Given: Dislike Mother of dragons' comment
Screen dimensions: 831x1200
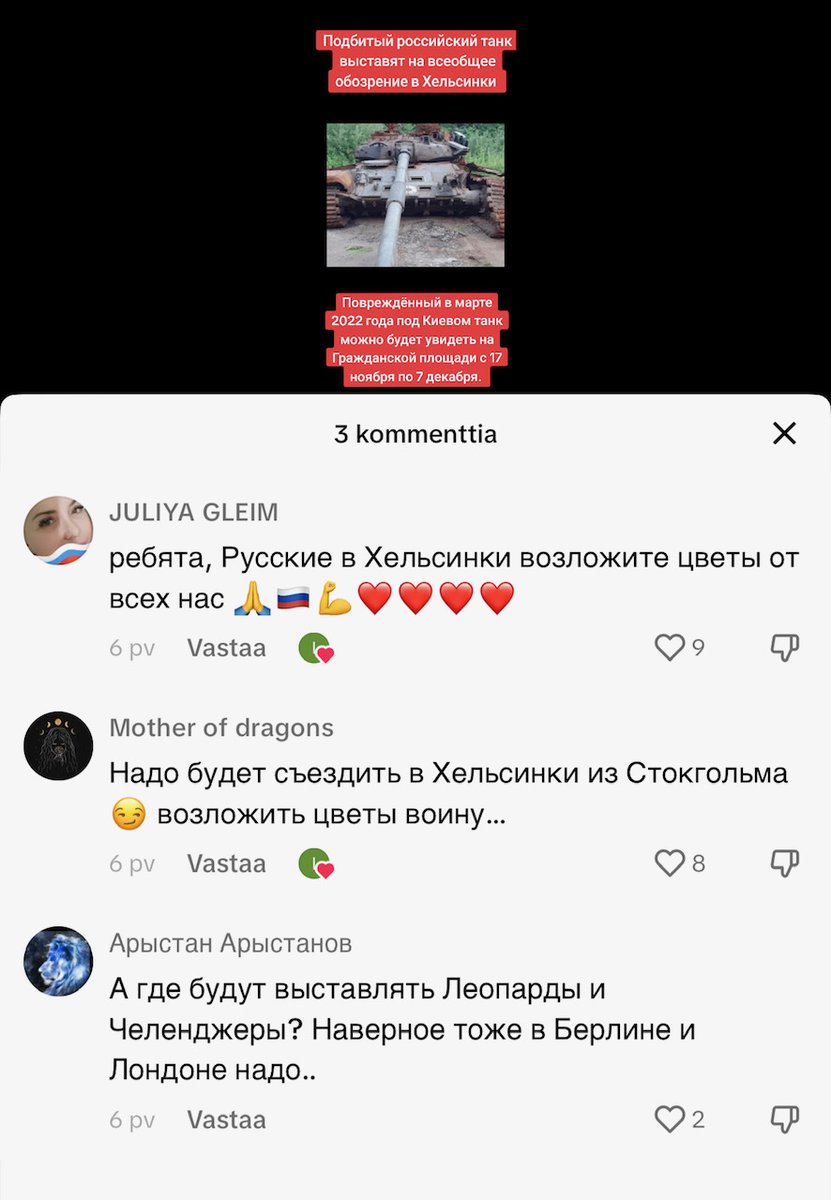Looking at the screenshot, I should tap(785, 863).
